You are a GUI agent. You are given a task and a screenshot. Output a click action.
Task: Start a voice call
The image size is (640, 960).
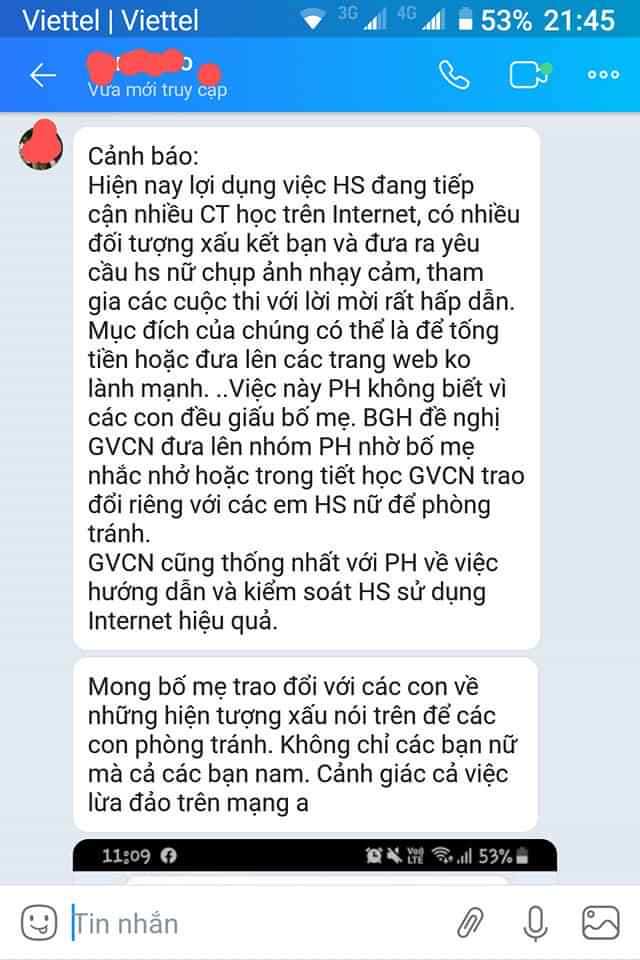pos(454,75)
